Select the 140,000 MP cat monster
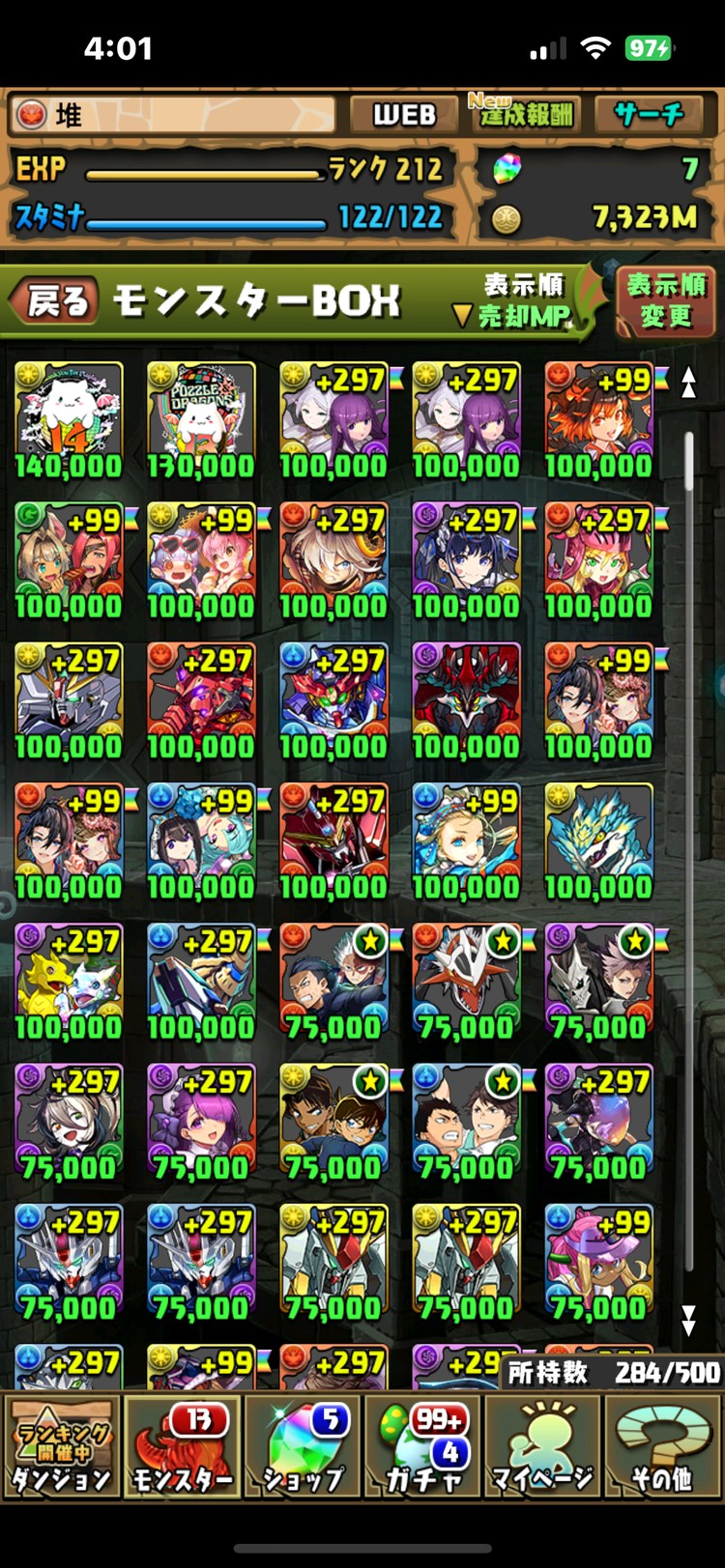The width and height of the screenshot is (725, 1568). tap(69, 420)
